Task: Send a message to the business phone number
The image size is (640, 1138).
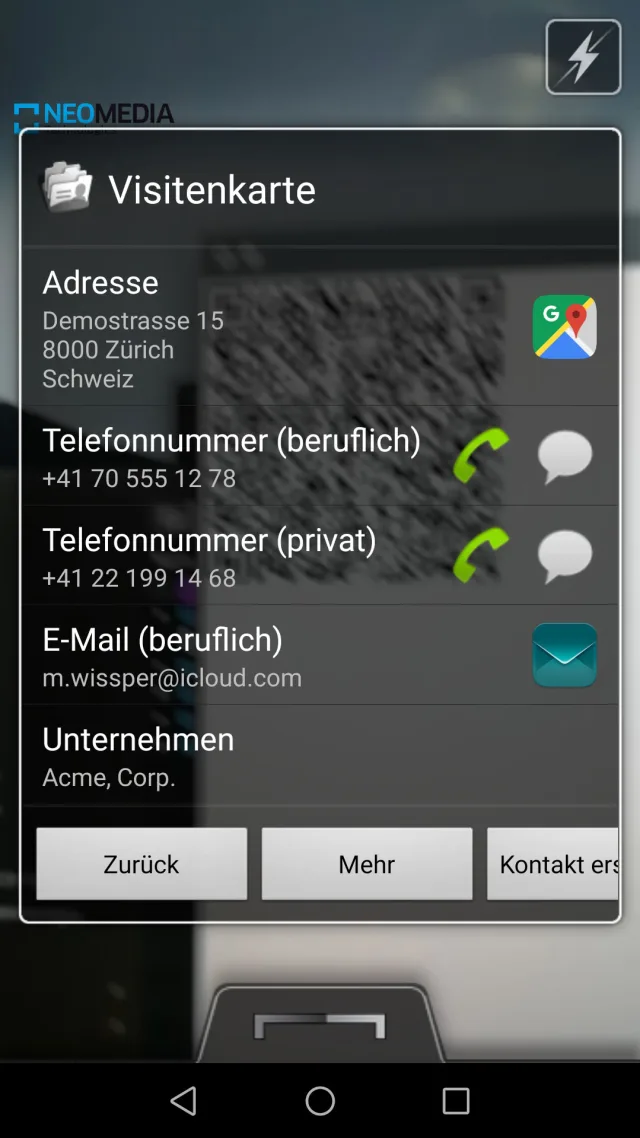Action: (x=565, y=456)
